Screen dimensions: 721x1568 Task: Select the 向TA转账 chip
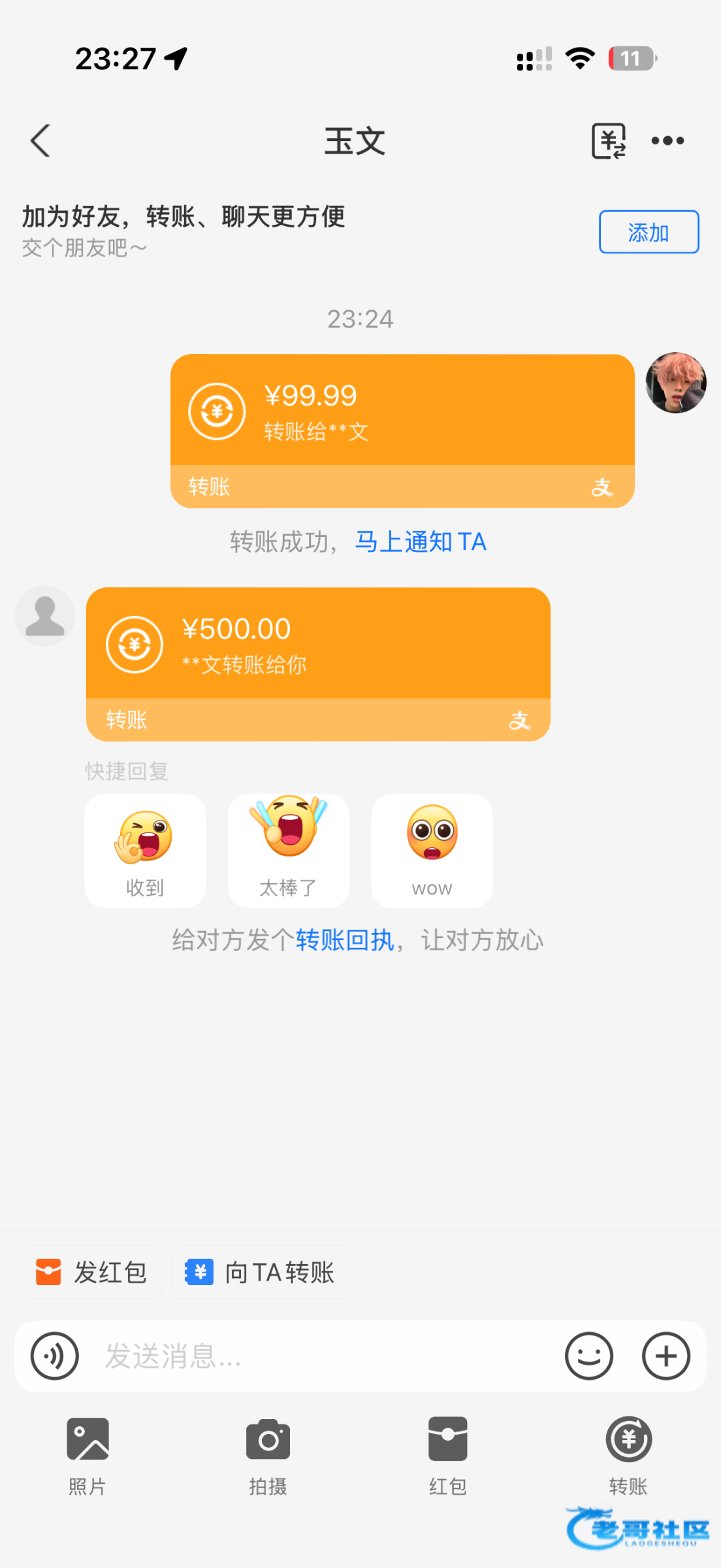coord(261,1272)
